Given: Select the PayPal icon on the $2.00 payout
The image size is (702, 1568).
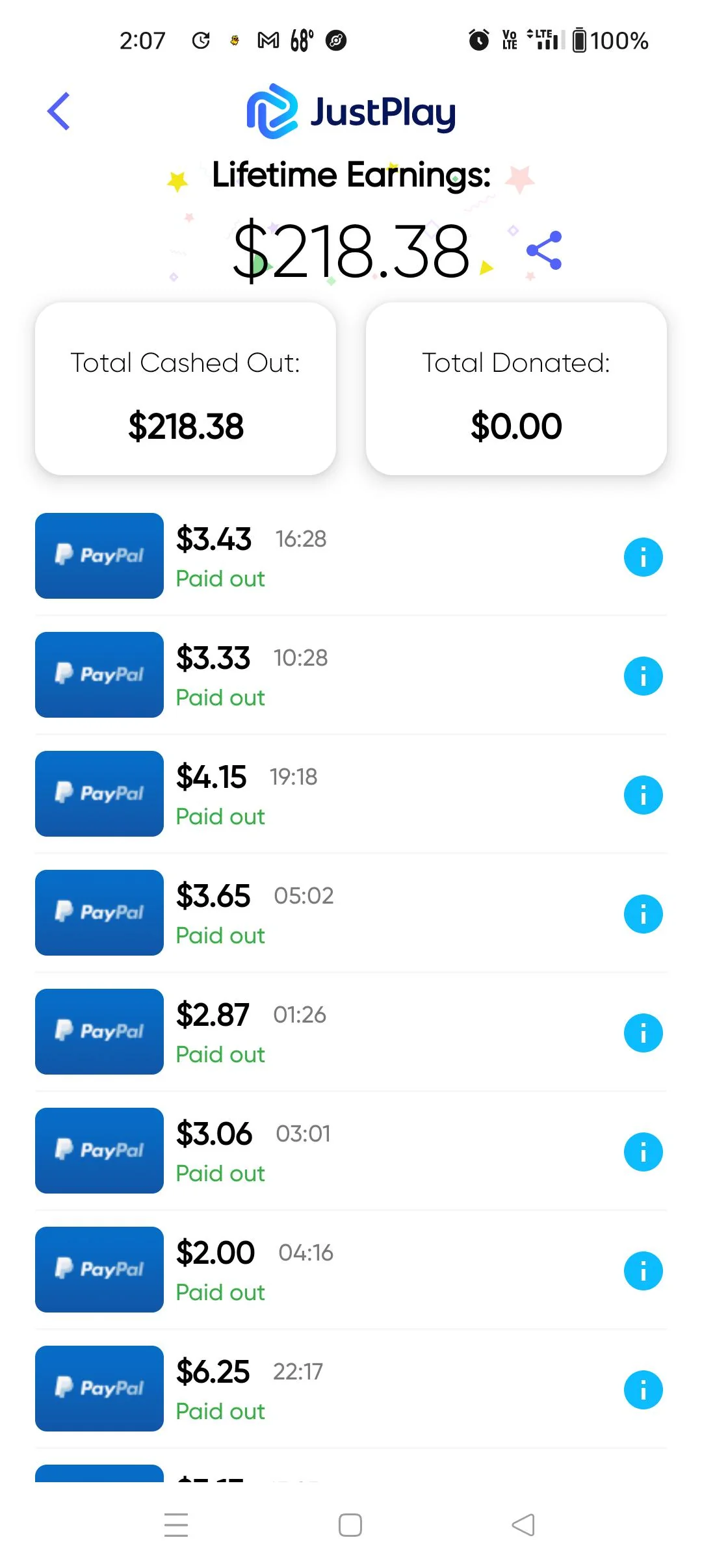Looking at the screenshot, I should click(x=99, y=1270).
